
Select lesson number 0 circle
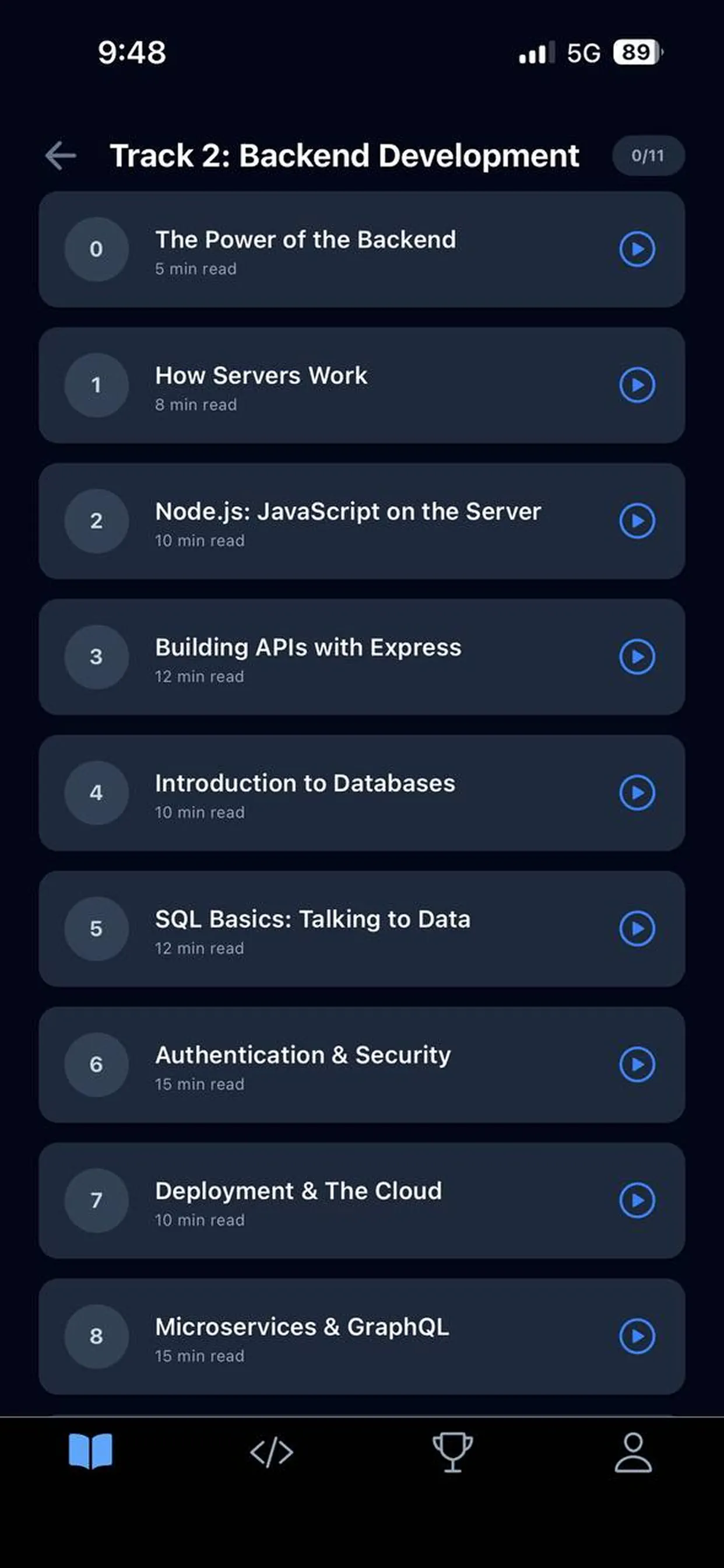point(96,249)
